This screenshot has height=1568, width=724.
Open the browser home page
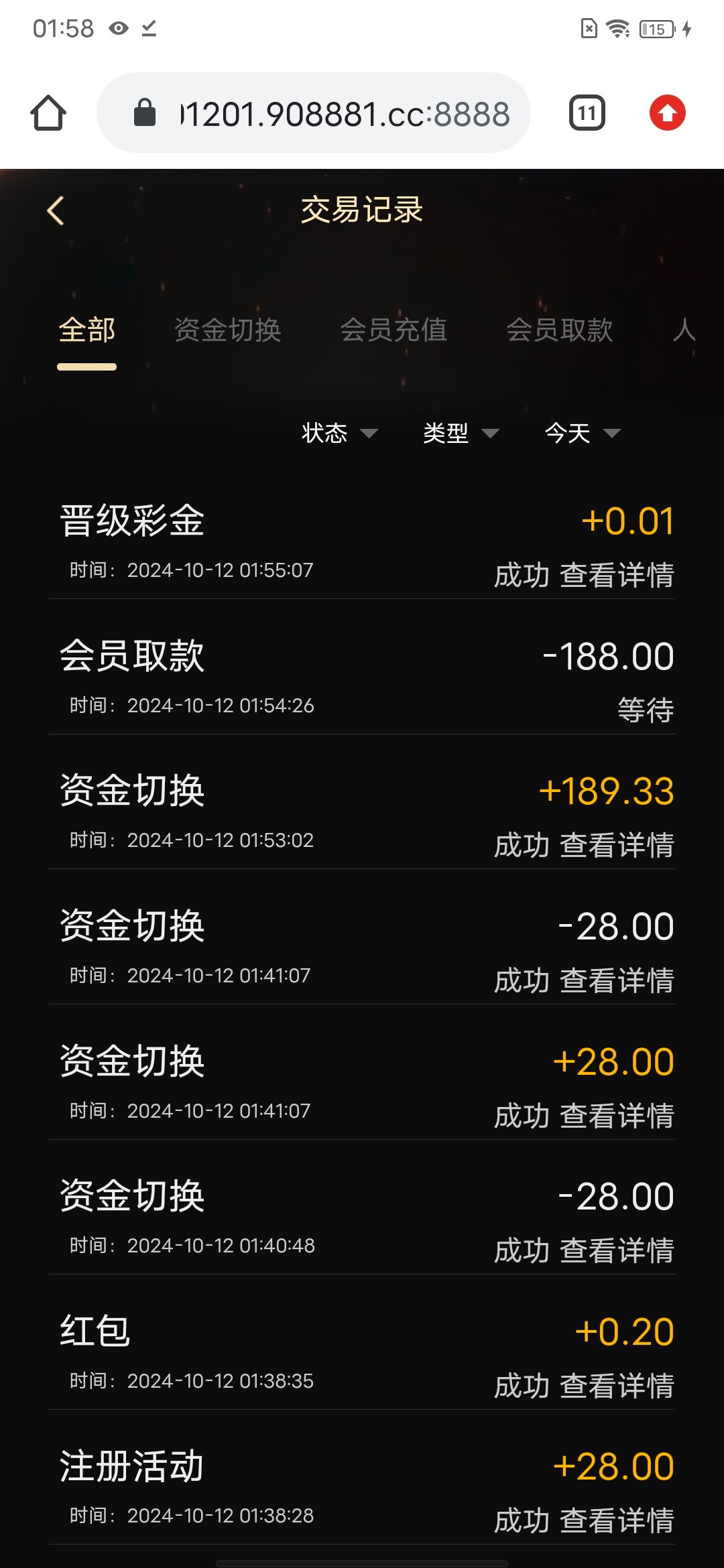(48, 113)
